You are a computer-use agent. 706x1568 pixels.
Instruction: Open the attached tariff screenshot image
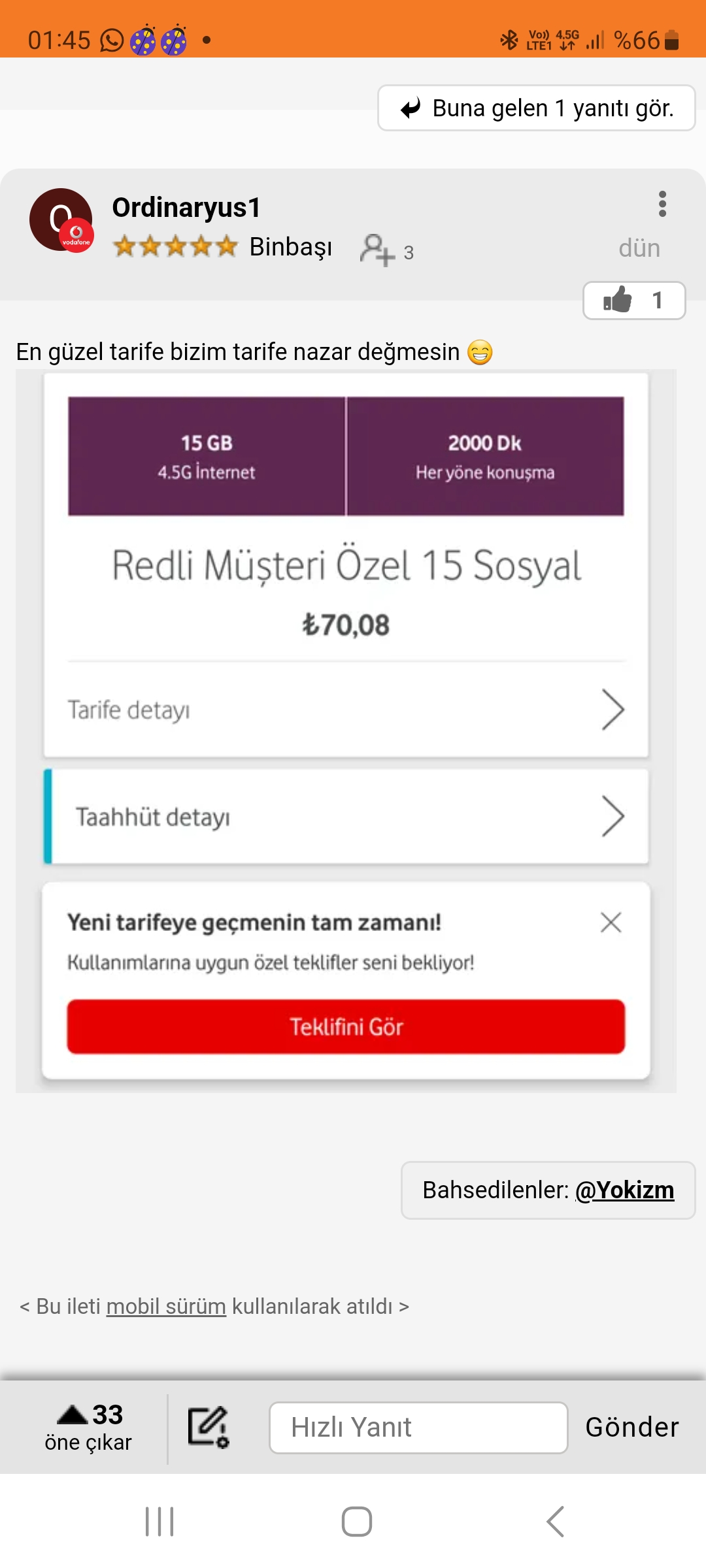point(346,730)
